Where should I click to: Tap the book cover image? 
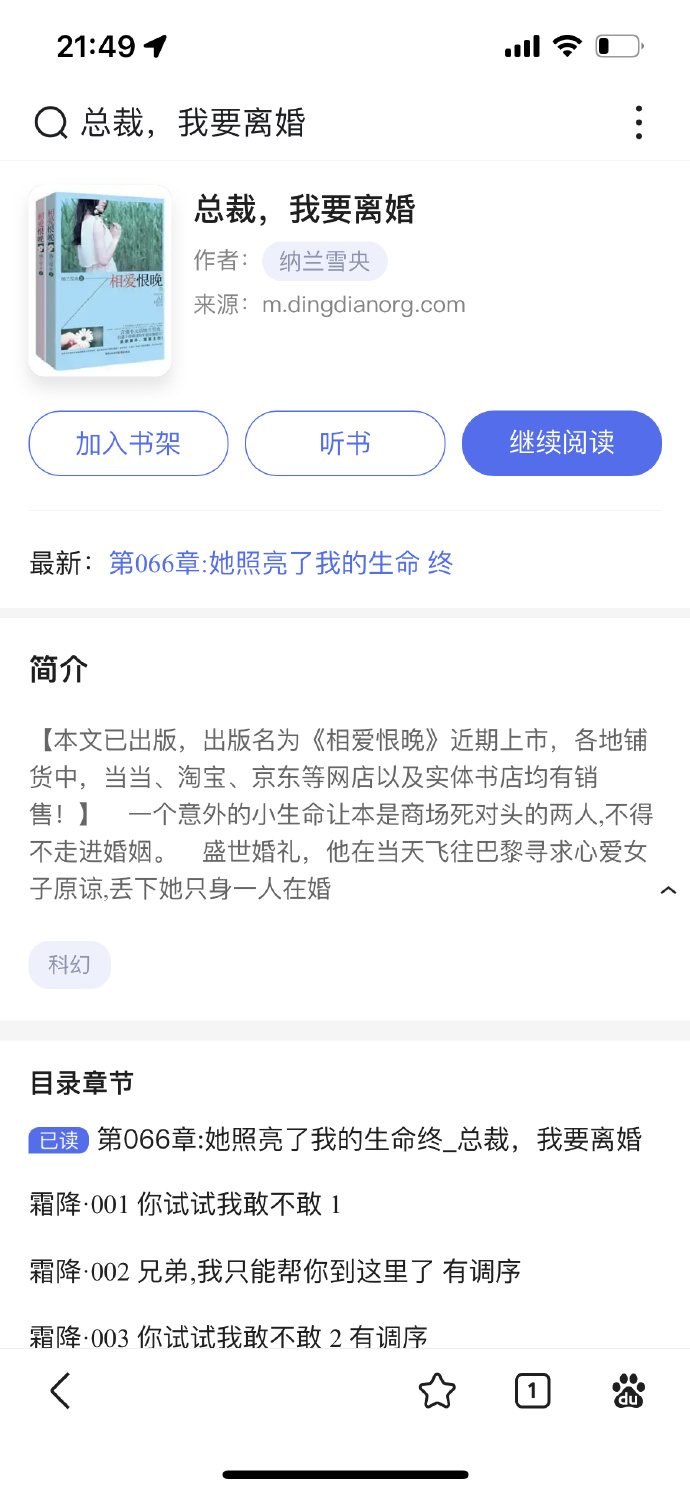[x=100, y=281]
